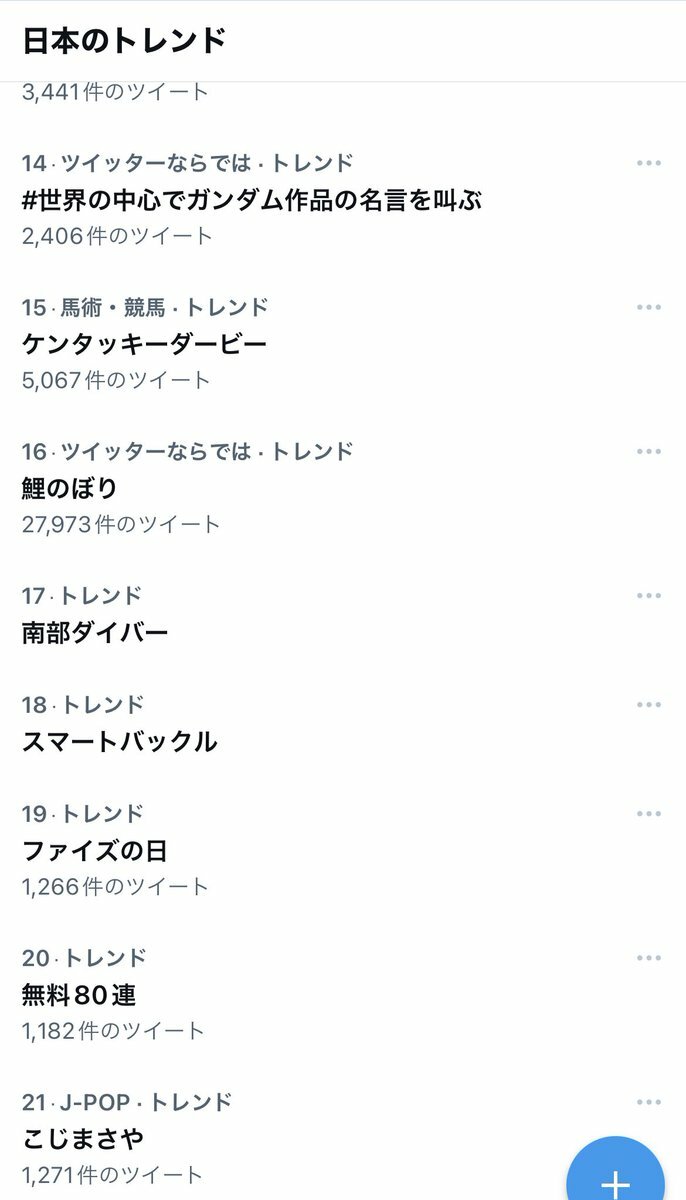Open the こじまさや trend

(x=83, y=1138)
